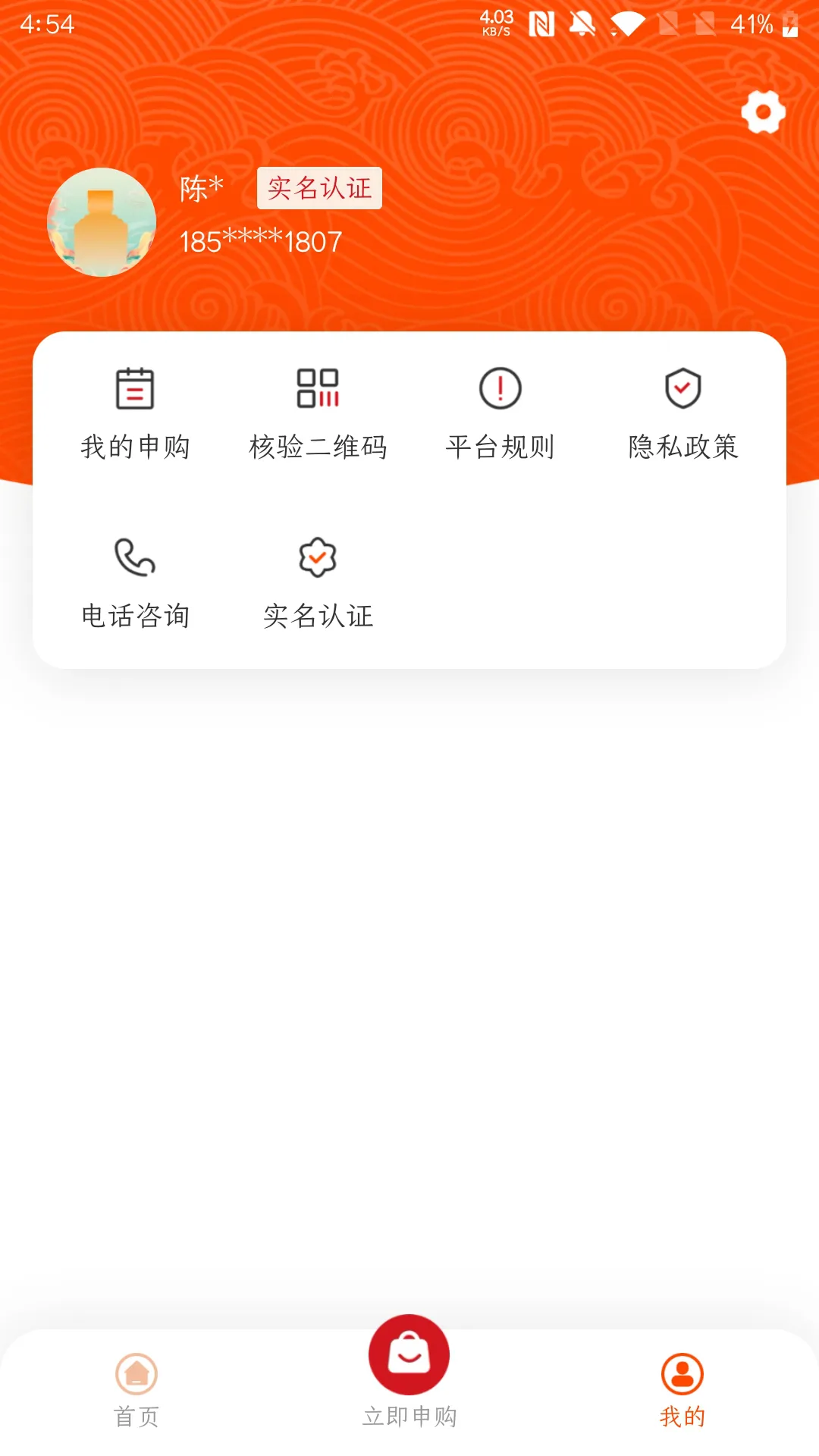The height and width of the screenshot is (1456, 819).
Task: Open the settings gear
Action: coord(762,113)
